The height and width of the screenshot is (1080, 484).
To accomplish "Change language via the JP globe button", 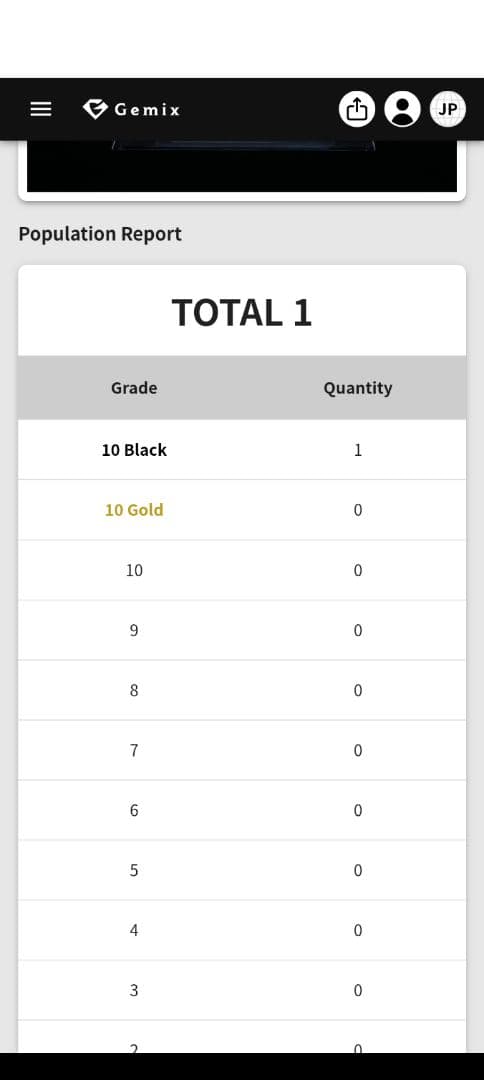I will tap(448, 109).
